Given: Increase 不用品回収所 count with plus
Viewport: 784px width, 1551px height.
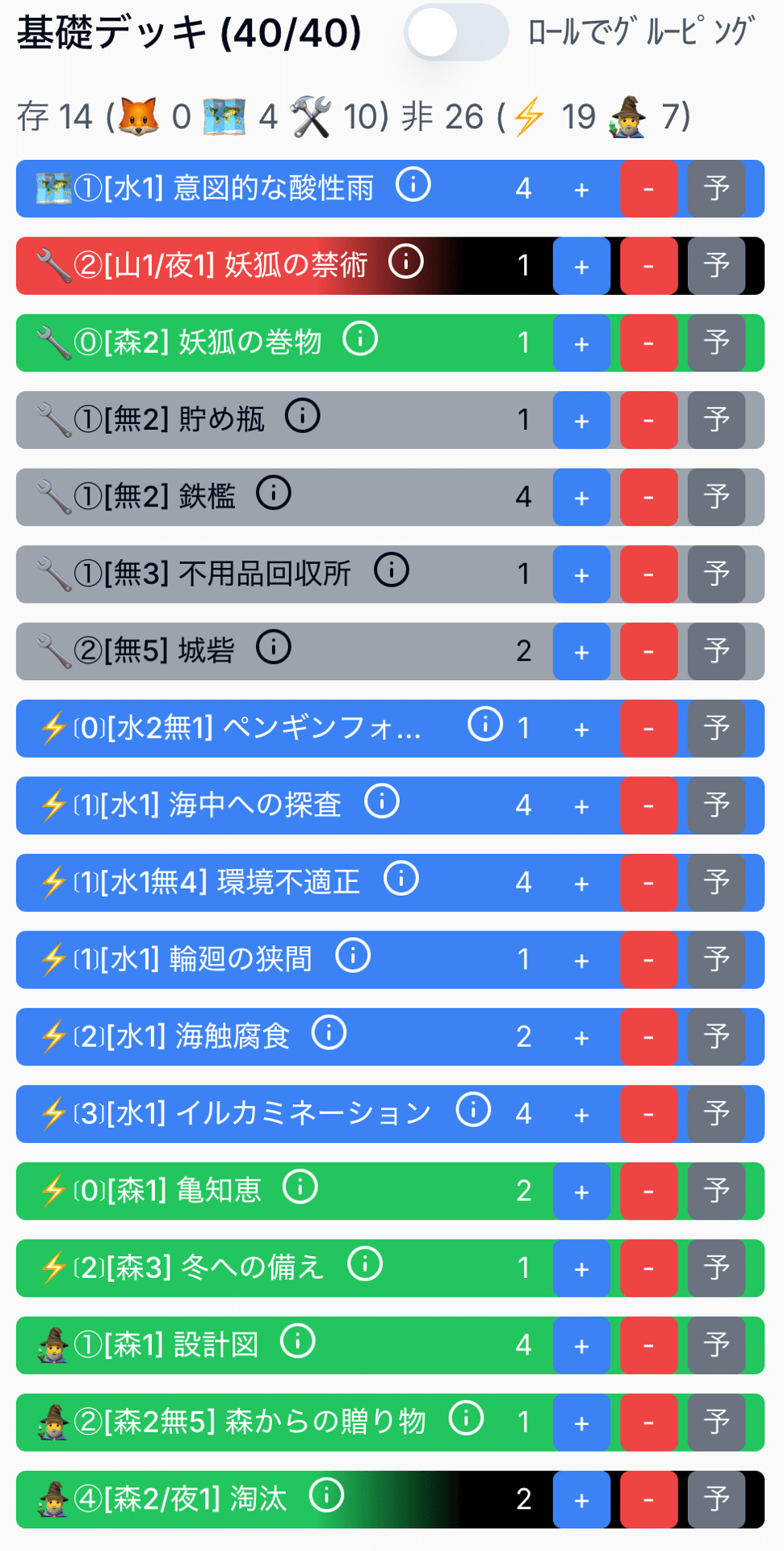Looking at the screenshot, I should pyautogui.click(x=581, y=574).
